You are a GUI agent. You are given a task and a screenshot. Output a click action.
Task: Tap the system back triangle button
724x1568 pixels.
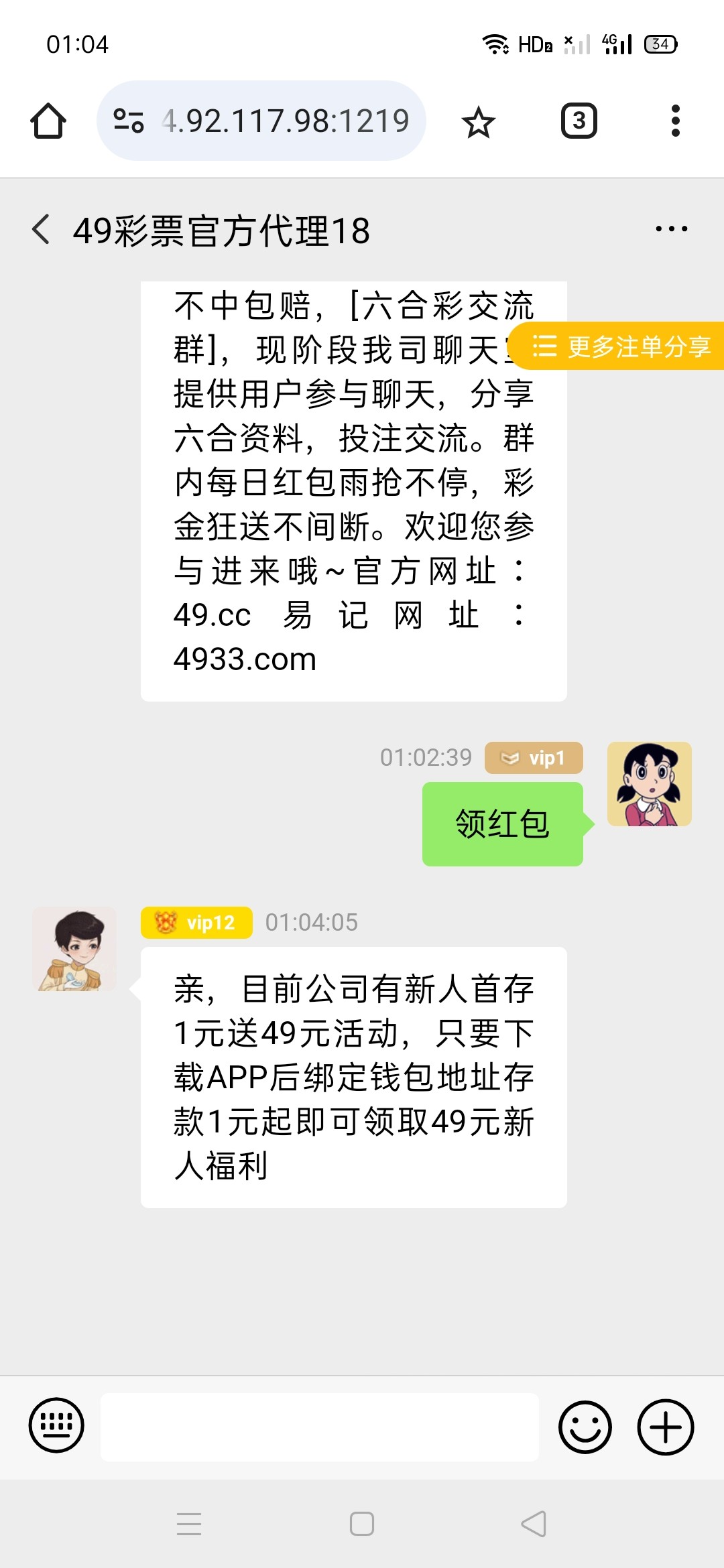coord(534,1524)
